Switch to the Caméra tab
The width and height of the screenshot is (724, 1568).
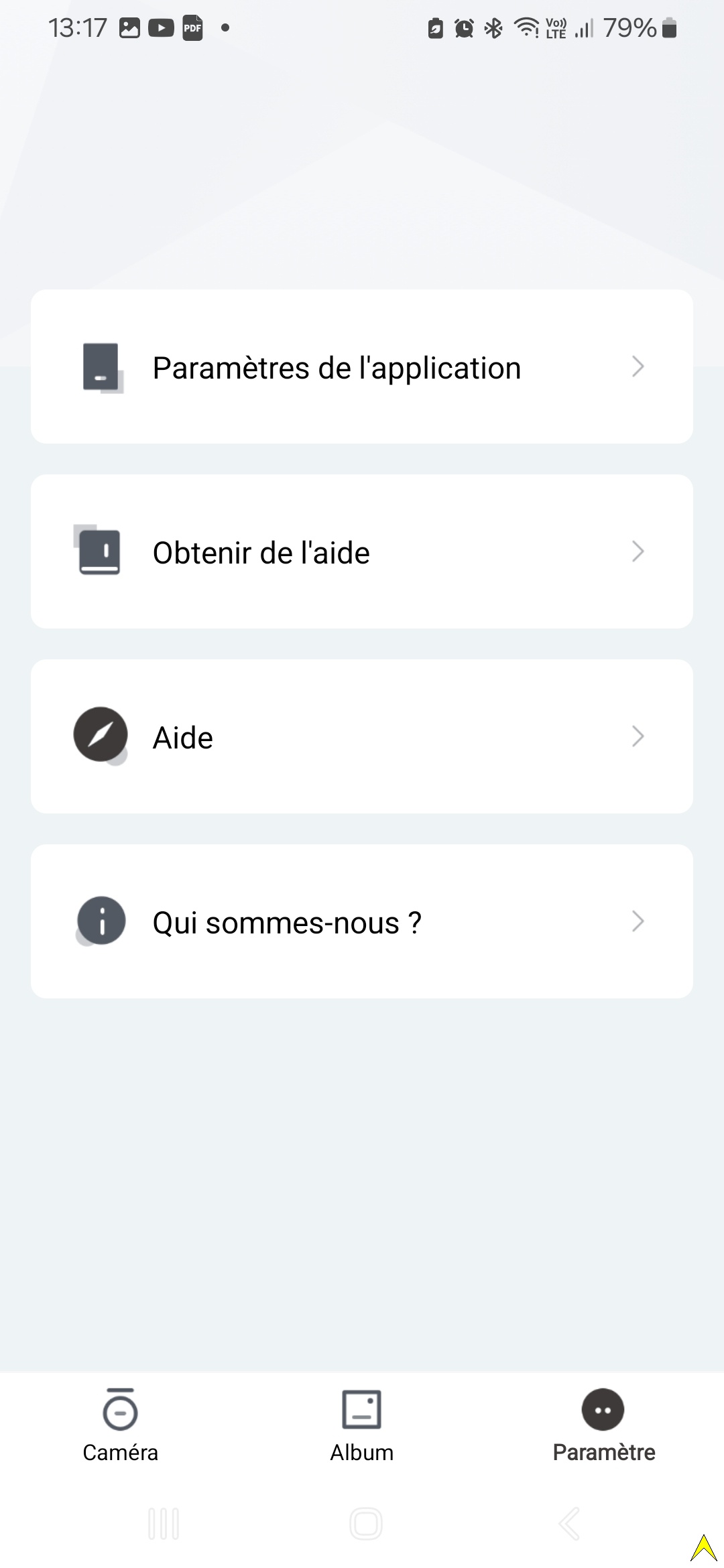point(121,1425)
